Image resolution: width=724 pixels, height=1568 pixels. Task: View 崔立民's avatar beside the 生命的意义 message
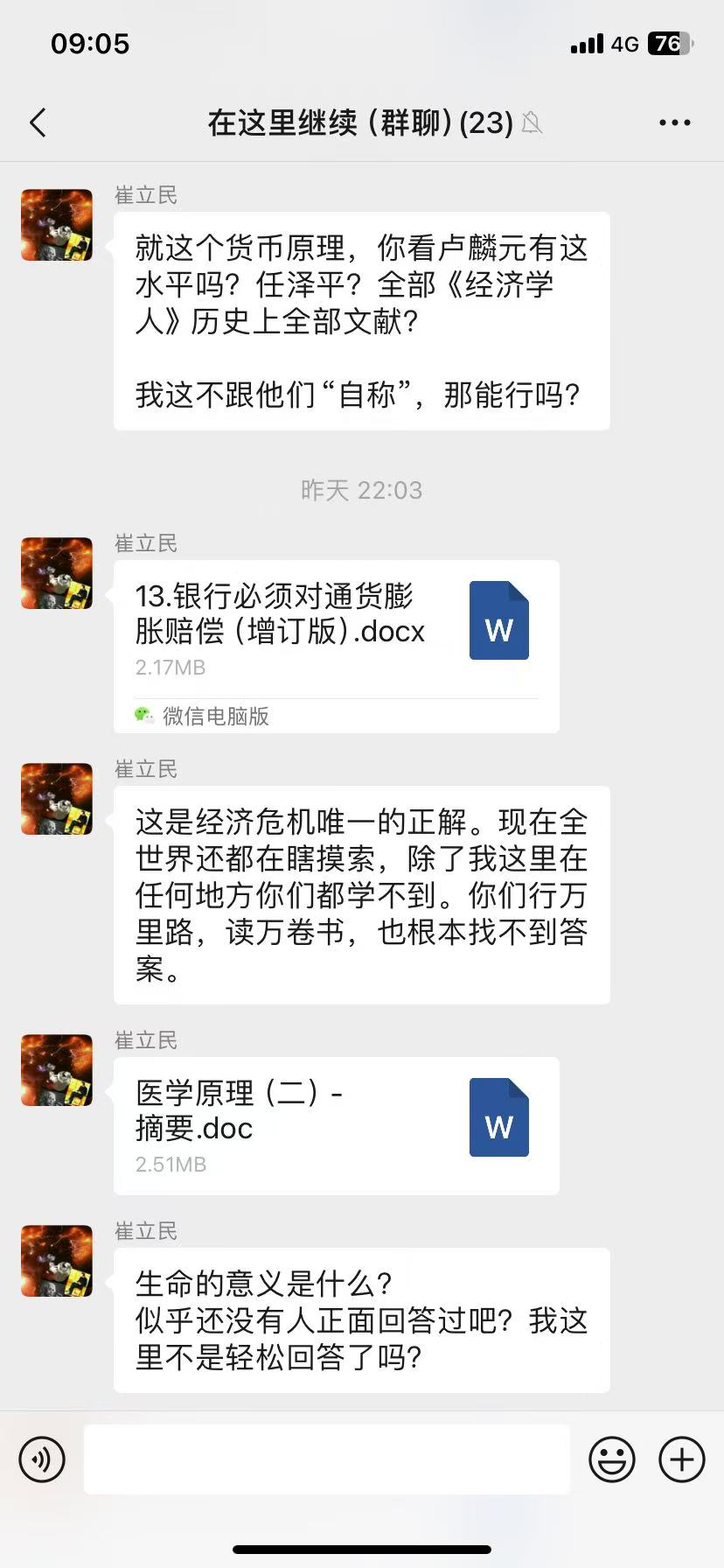(57, 1260)
